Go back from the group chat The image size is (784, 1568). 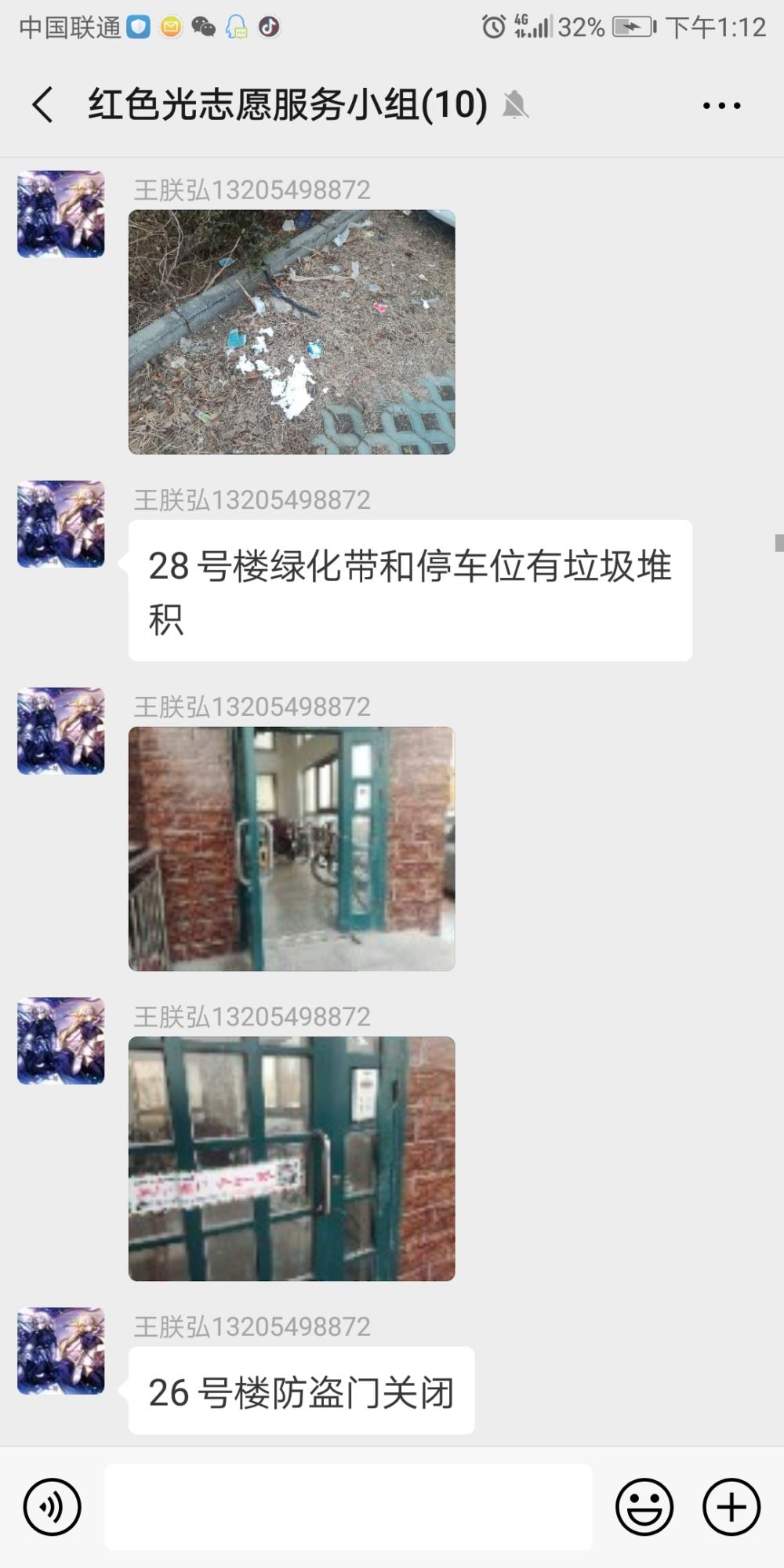pyautogui.click(x=43, y=104)
